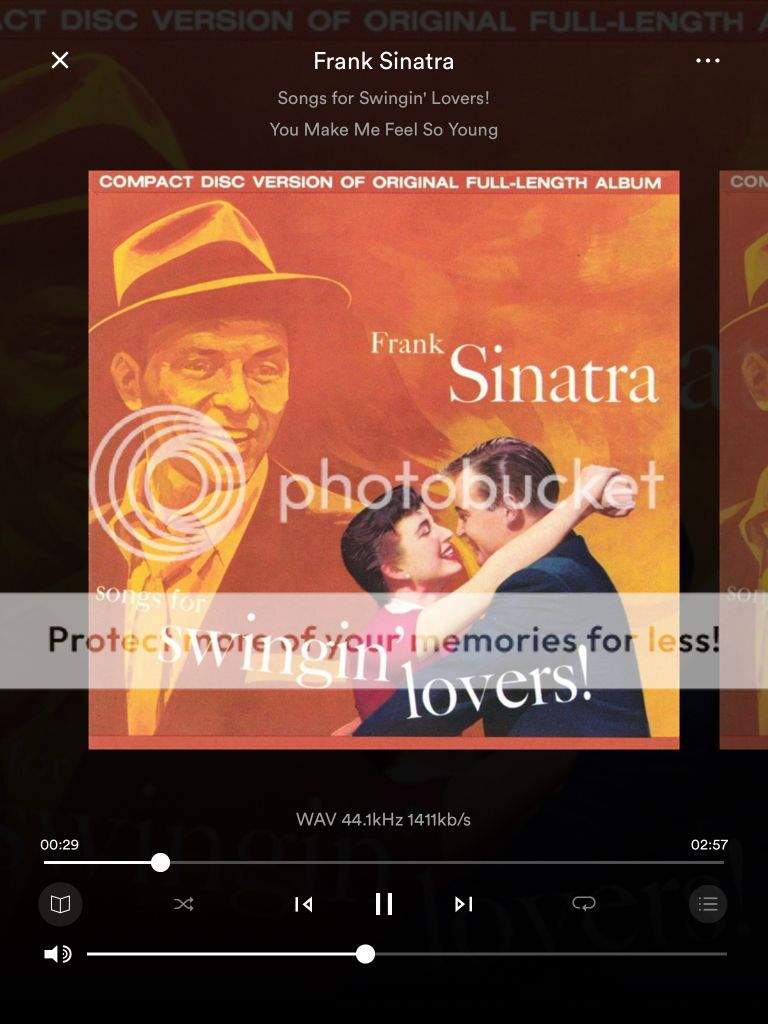The image size is (768, 1024).
Task: Toggle shuffle playback
Action: [184, 904]
